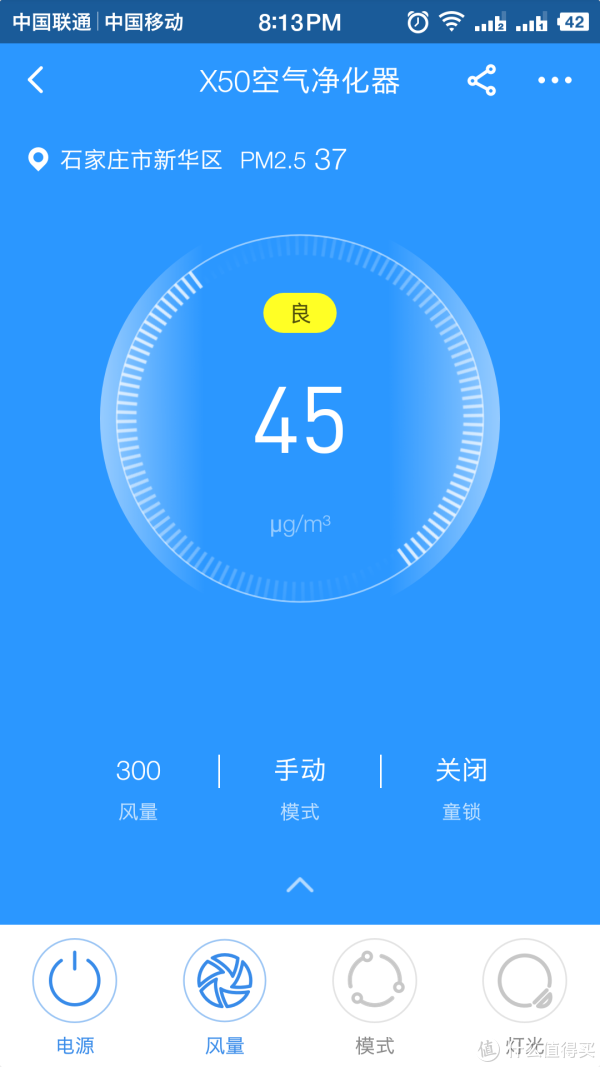Go back with the top-left arrow
Viewport: 600px width, 1067px height.
point(36,80)
